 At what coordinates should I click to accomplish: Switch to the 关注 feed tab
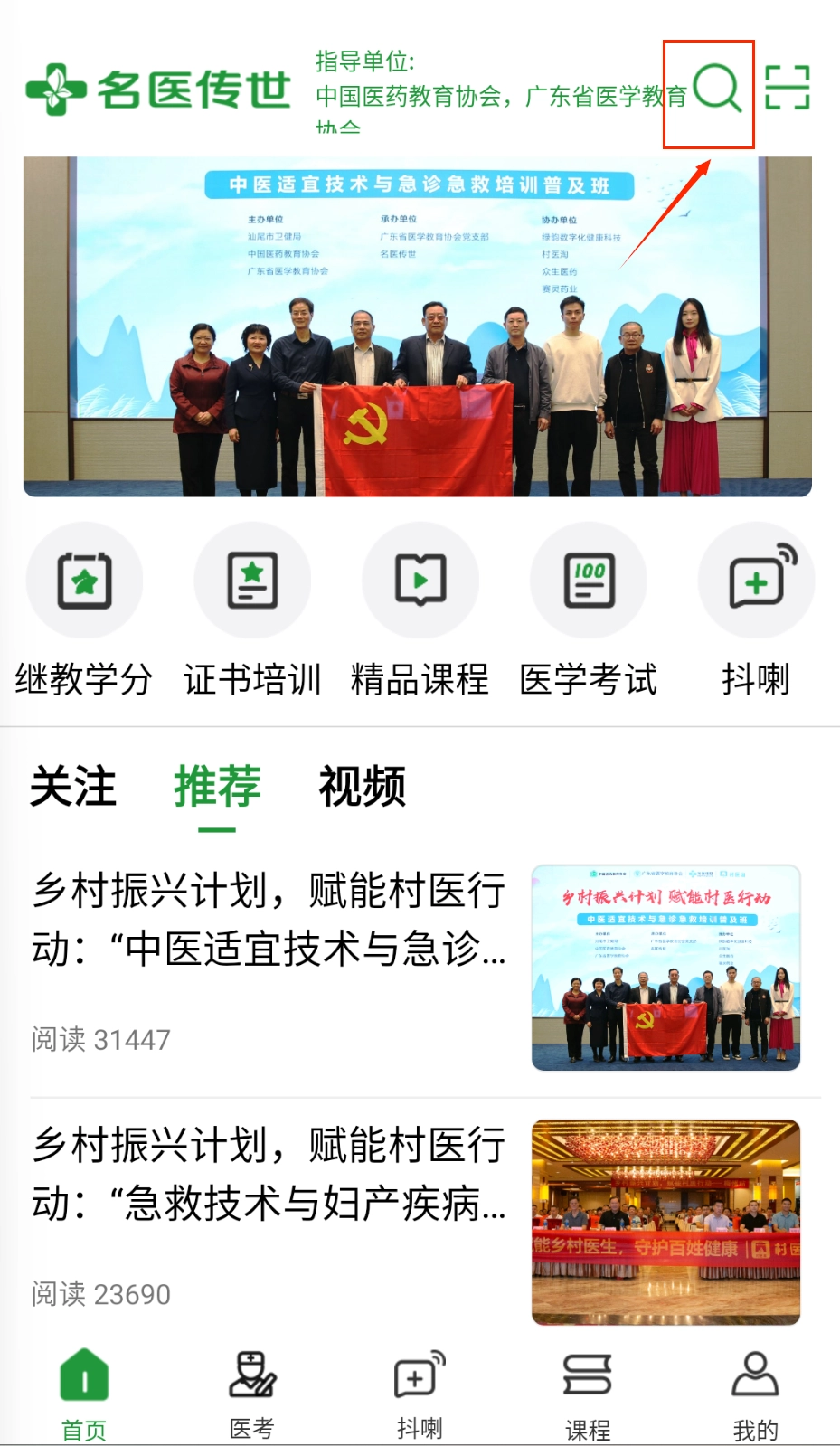coord(73,786)
